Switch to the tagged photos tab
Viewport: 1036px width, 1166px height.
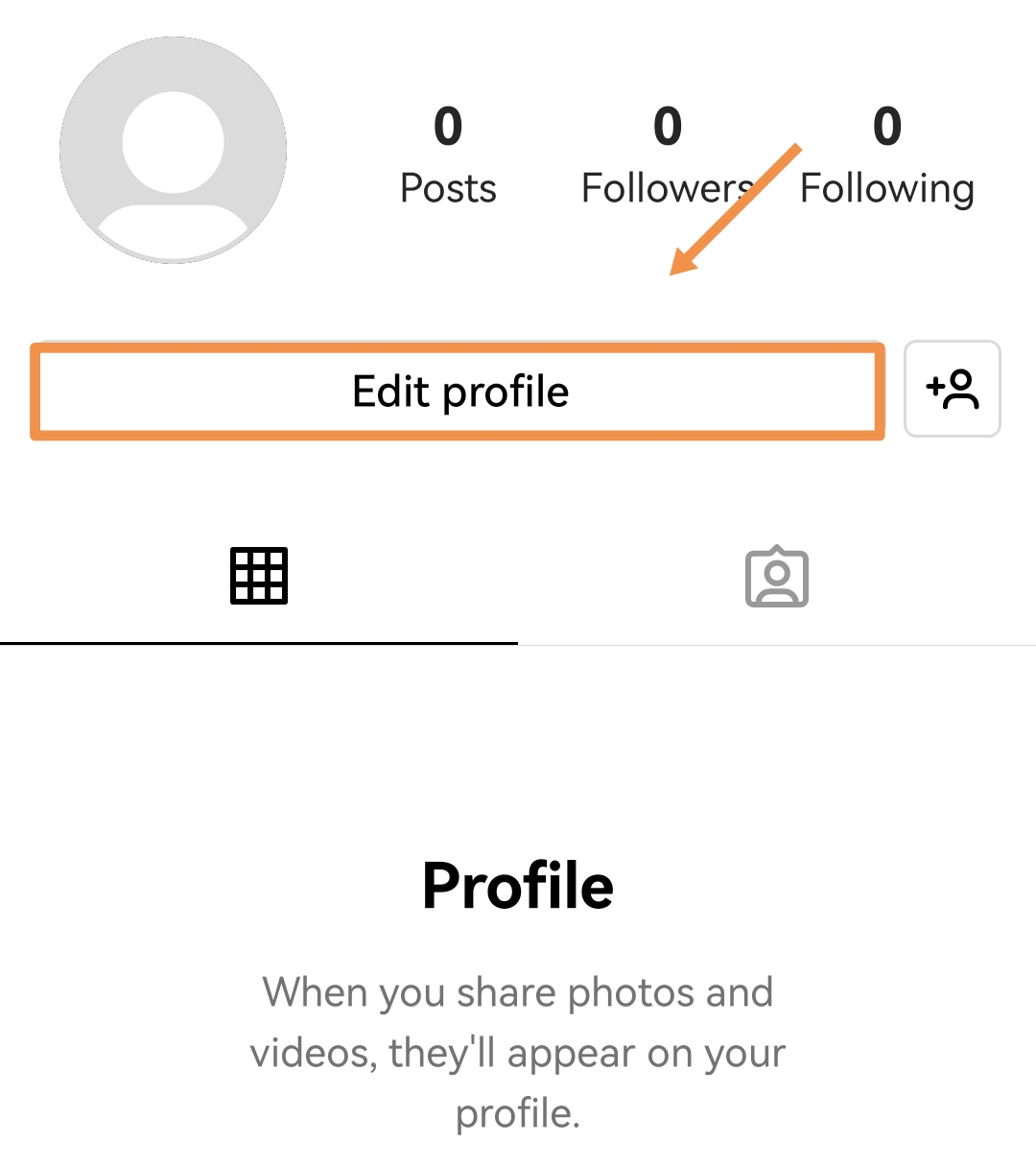(777, 578)
